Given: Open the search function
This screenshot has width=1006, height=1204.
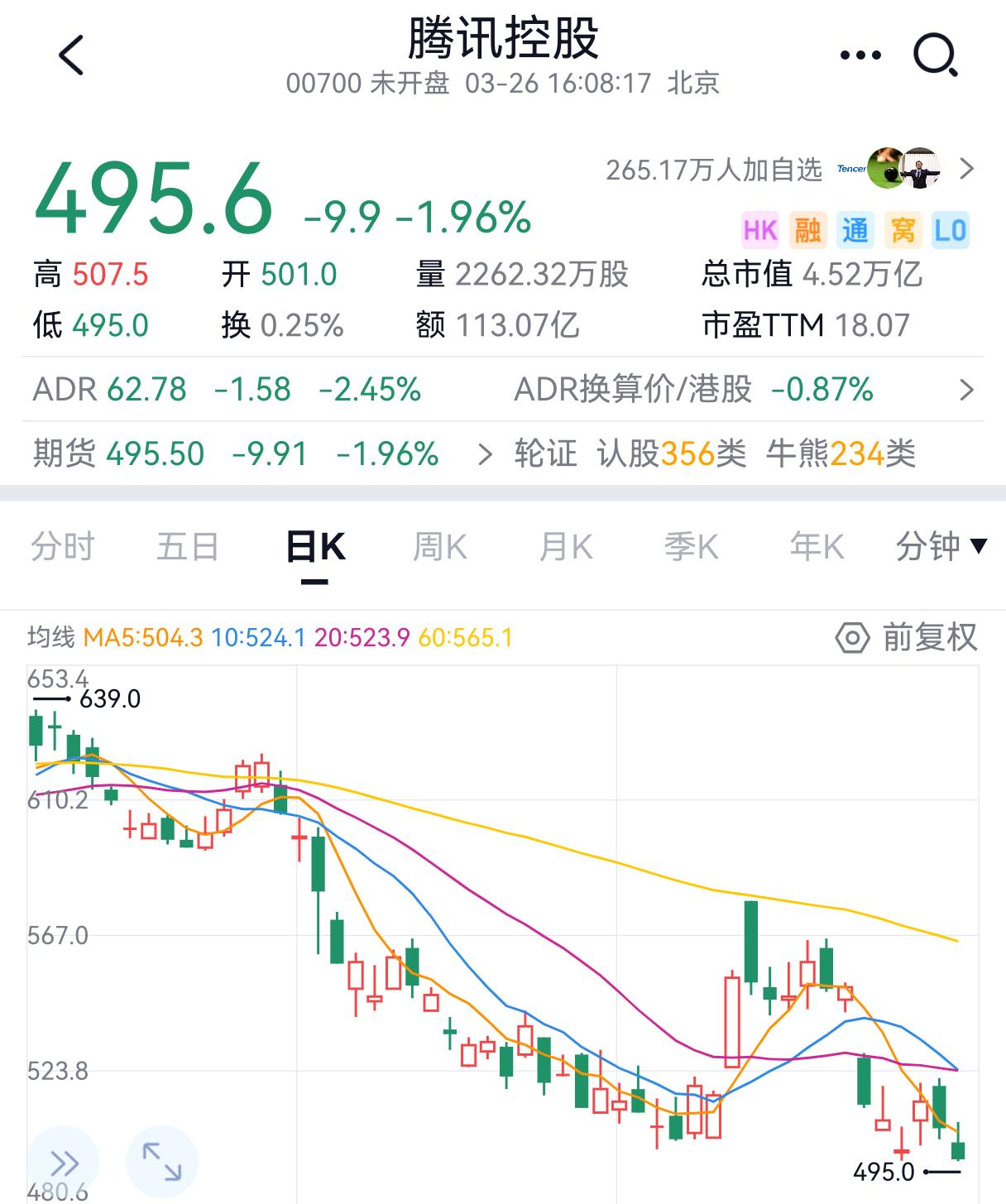Looking at the screenshot, I should point(935,54).
